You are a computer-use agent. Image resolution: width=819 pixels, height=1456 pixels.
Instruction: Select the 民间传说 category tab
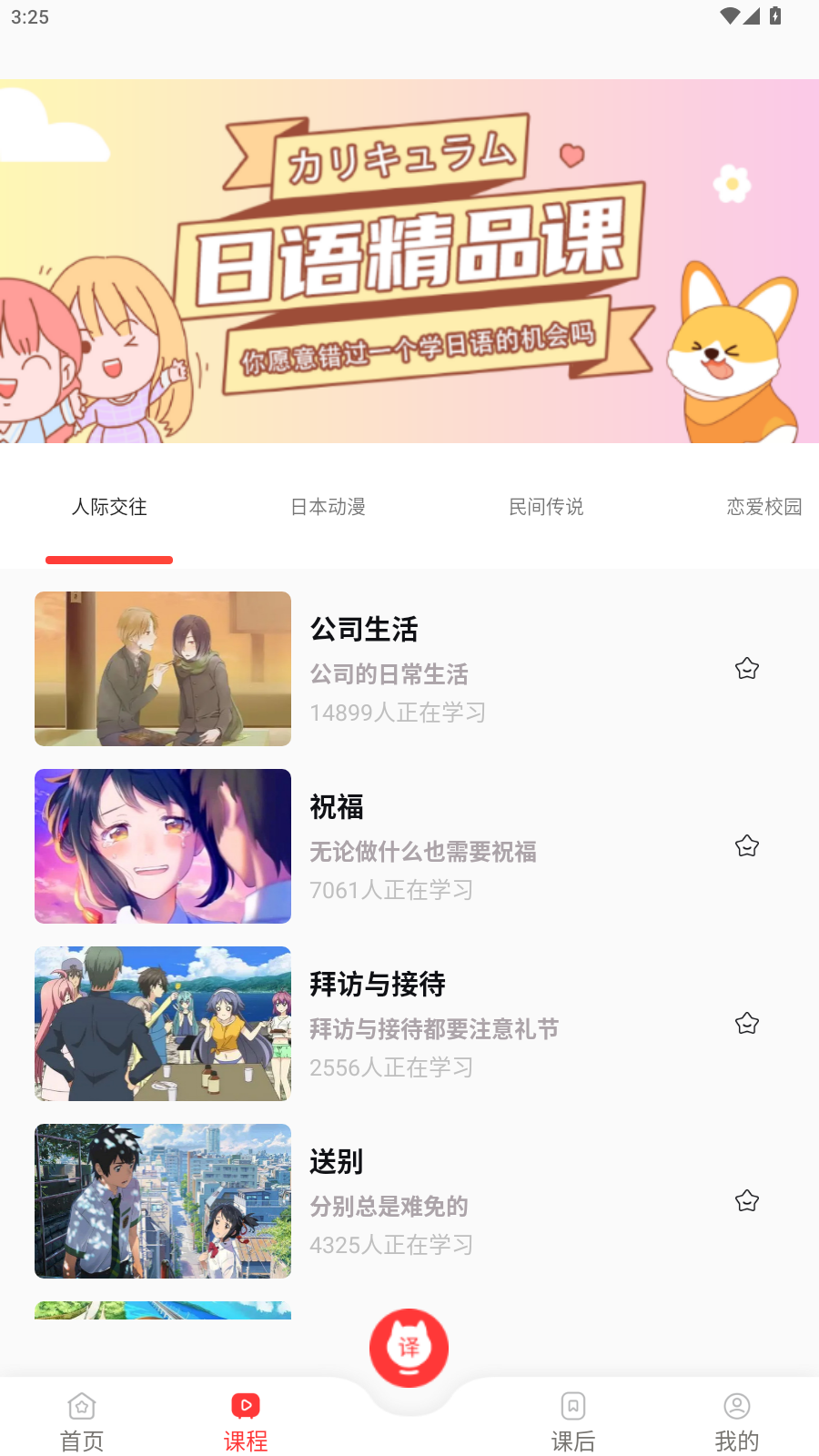[x=546, y=507]
